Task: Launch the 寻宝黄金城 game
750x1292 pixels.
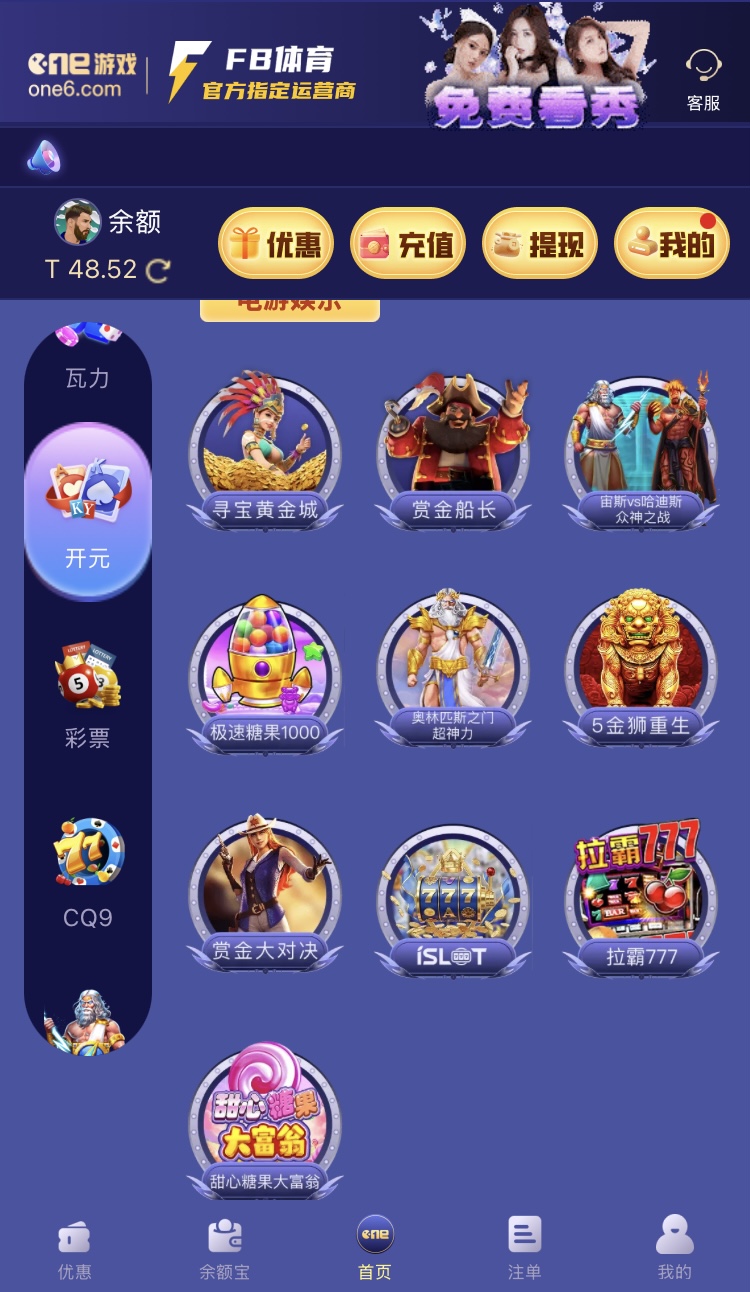Action: click(x=265, y=452)
